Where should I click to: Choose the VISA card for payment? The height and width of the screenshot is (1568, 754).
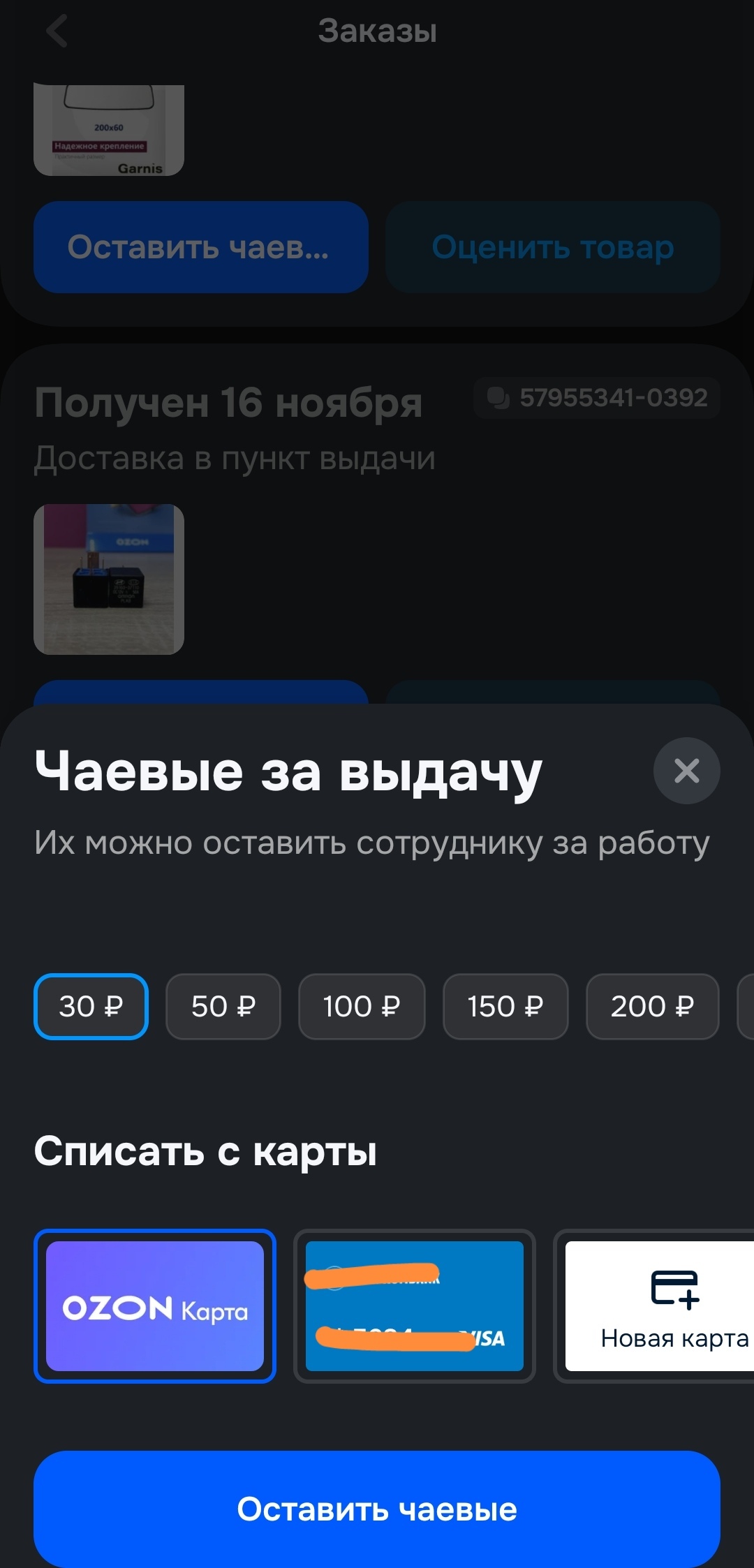pos(415,1306)
